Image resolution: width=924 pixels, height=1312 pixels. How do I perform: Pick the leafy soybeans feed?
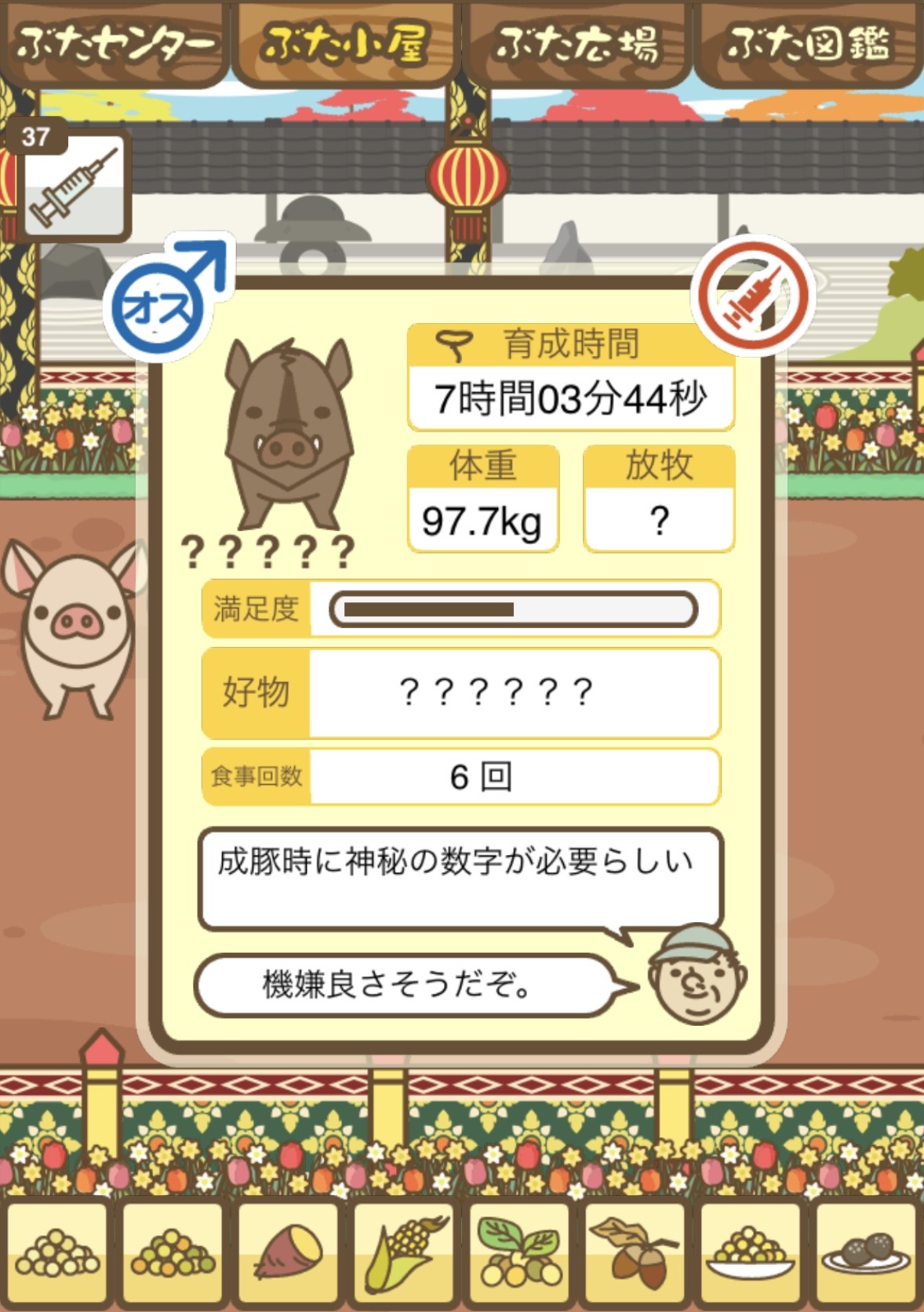click(x=519, y=1252)
